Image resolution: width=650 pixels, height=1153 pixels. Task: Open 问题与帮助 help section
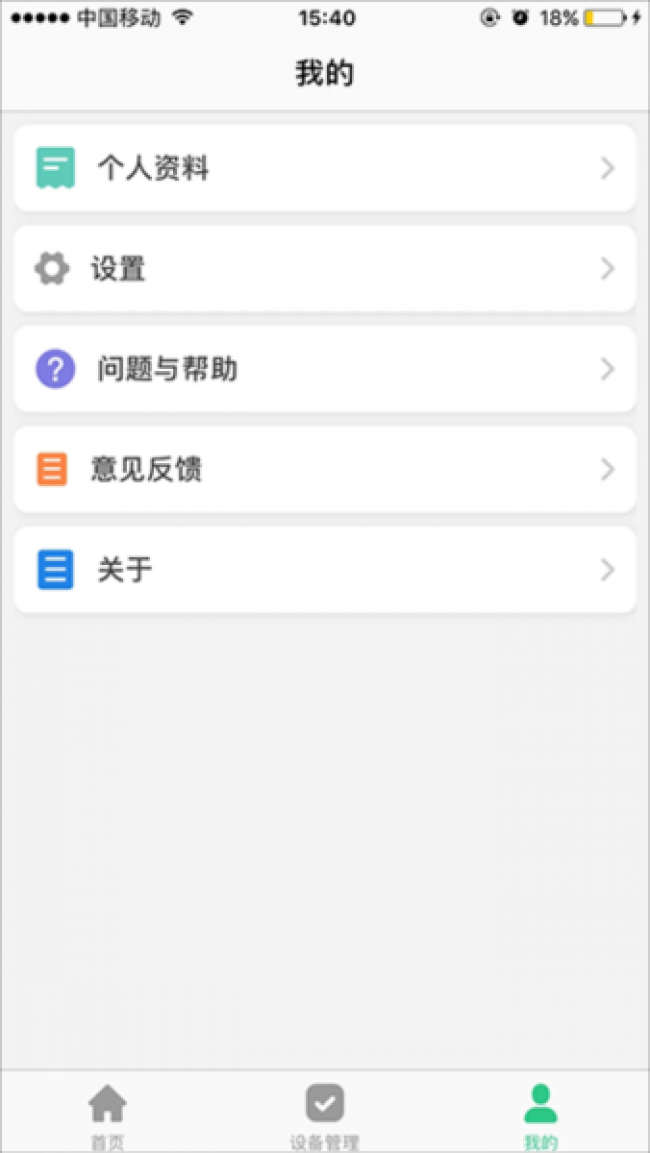(x=325, y=369)
